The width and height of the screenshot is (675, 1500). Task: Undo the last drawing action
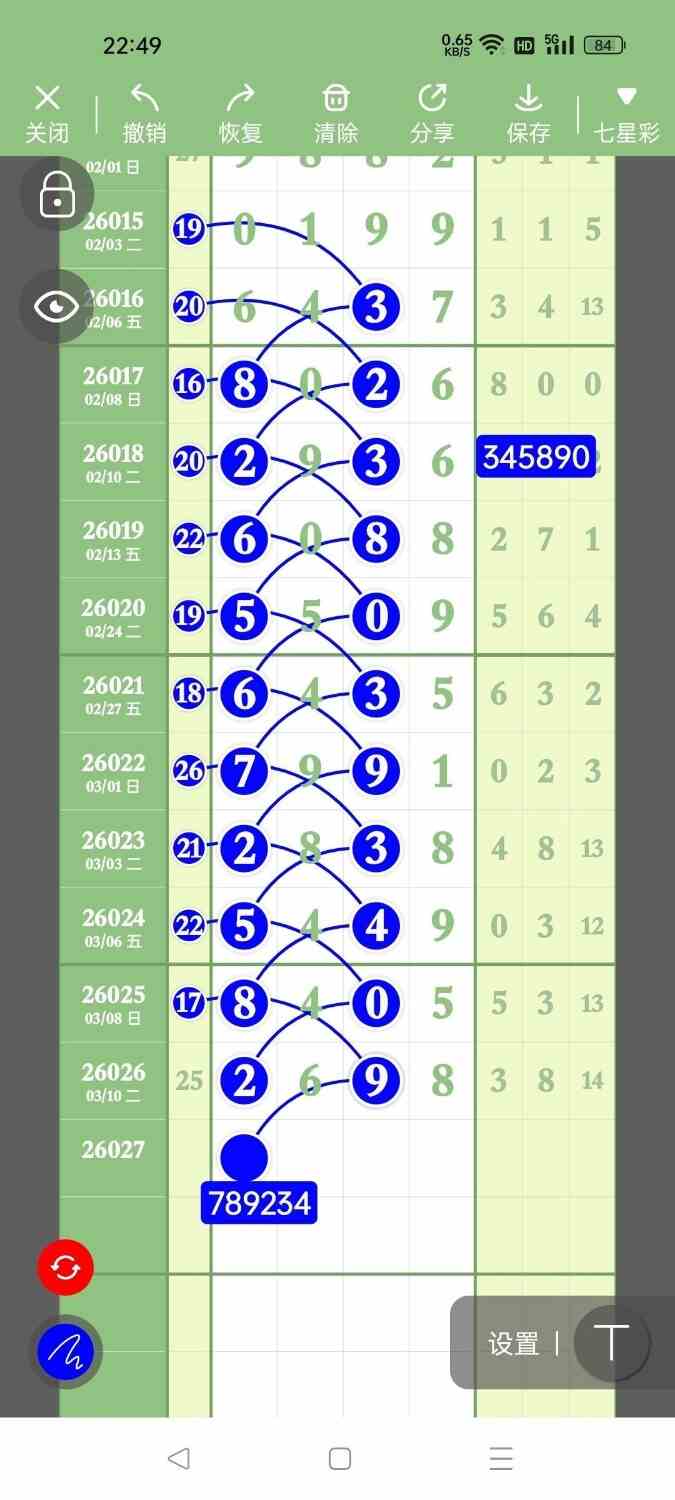(x=144, y=113)
